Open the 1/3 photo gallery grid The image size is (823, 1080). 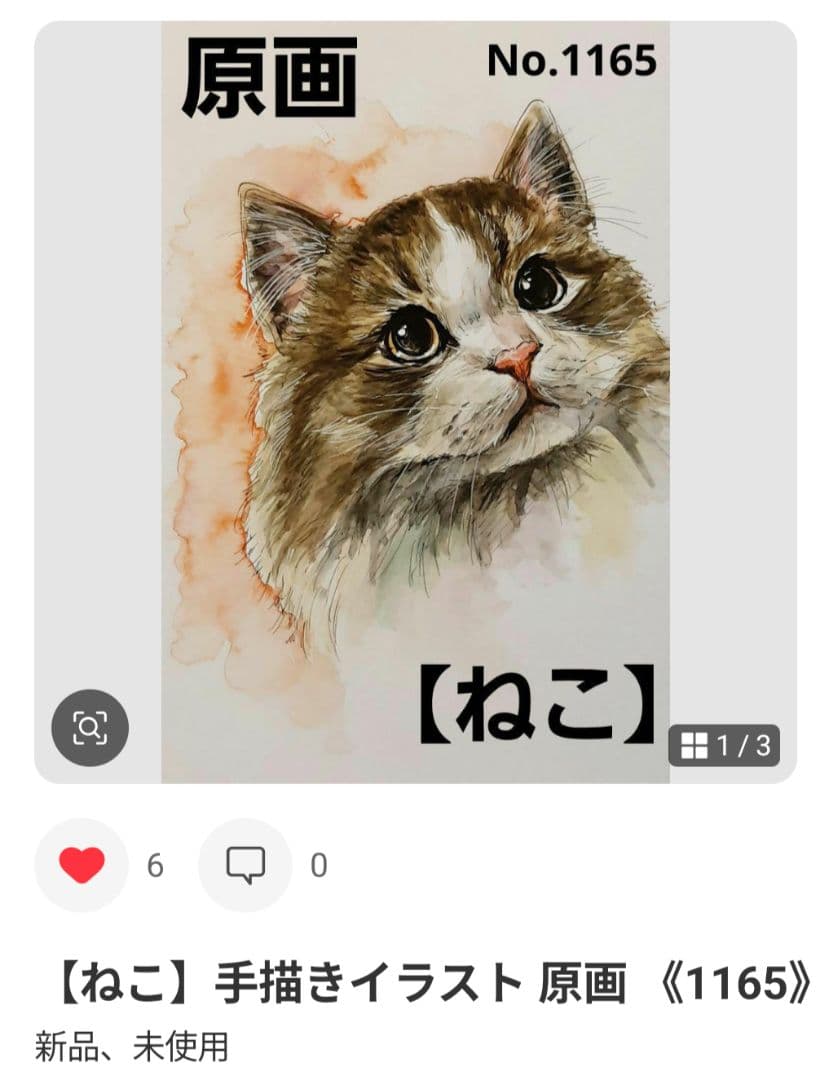(723, 745)
